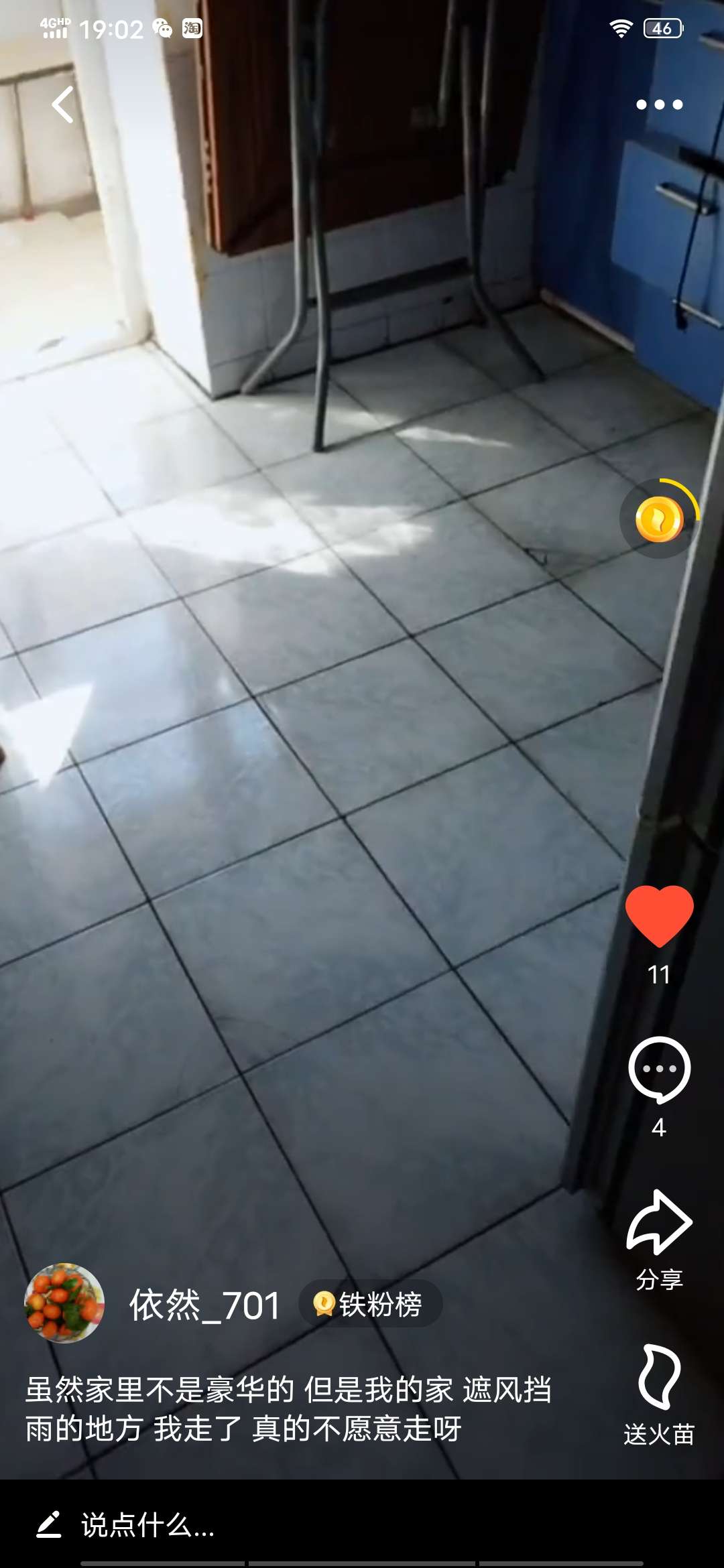Go back using the top-left arrow

click(63, 105)
